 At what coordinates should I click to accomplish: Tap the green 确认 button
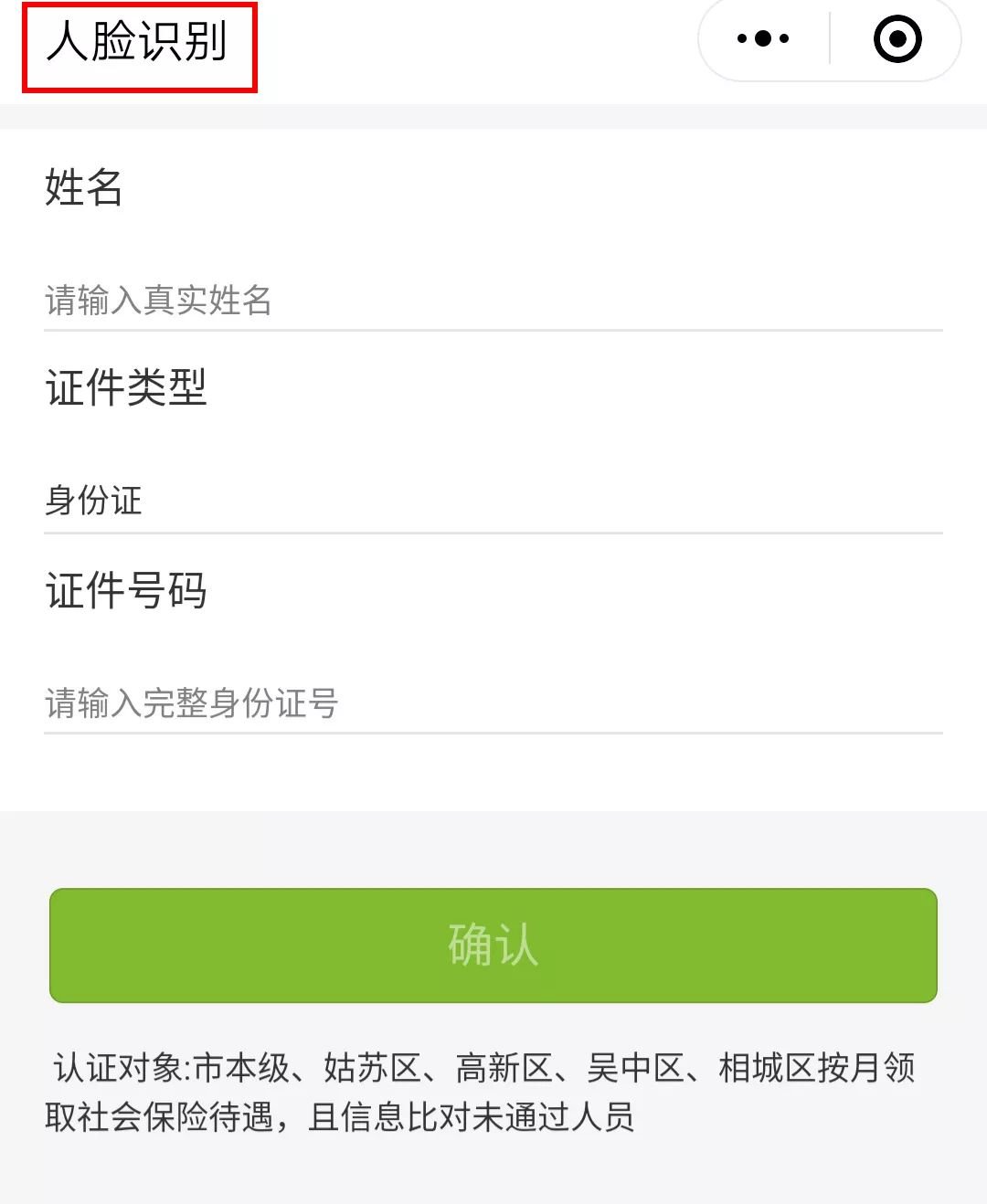493,945
